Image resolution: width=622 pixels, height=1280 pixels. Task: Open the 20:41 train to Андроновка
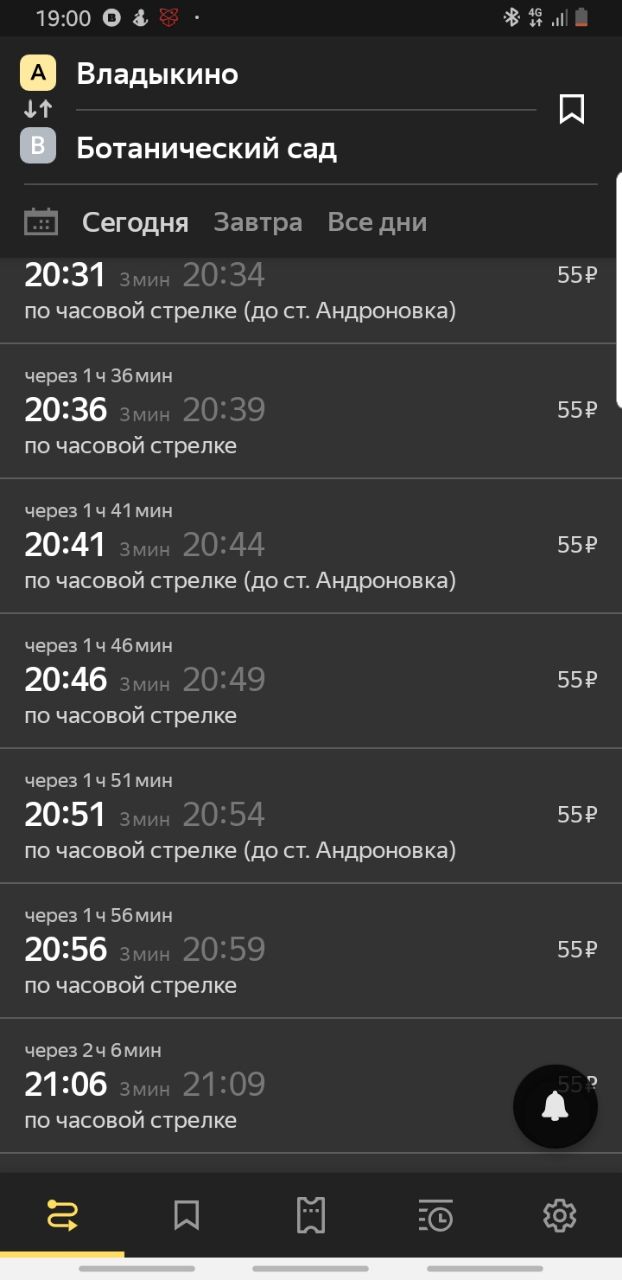311,546
